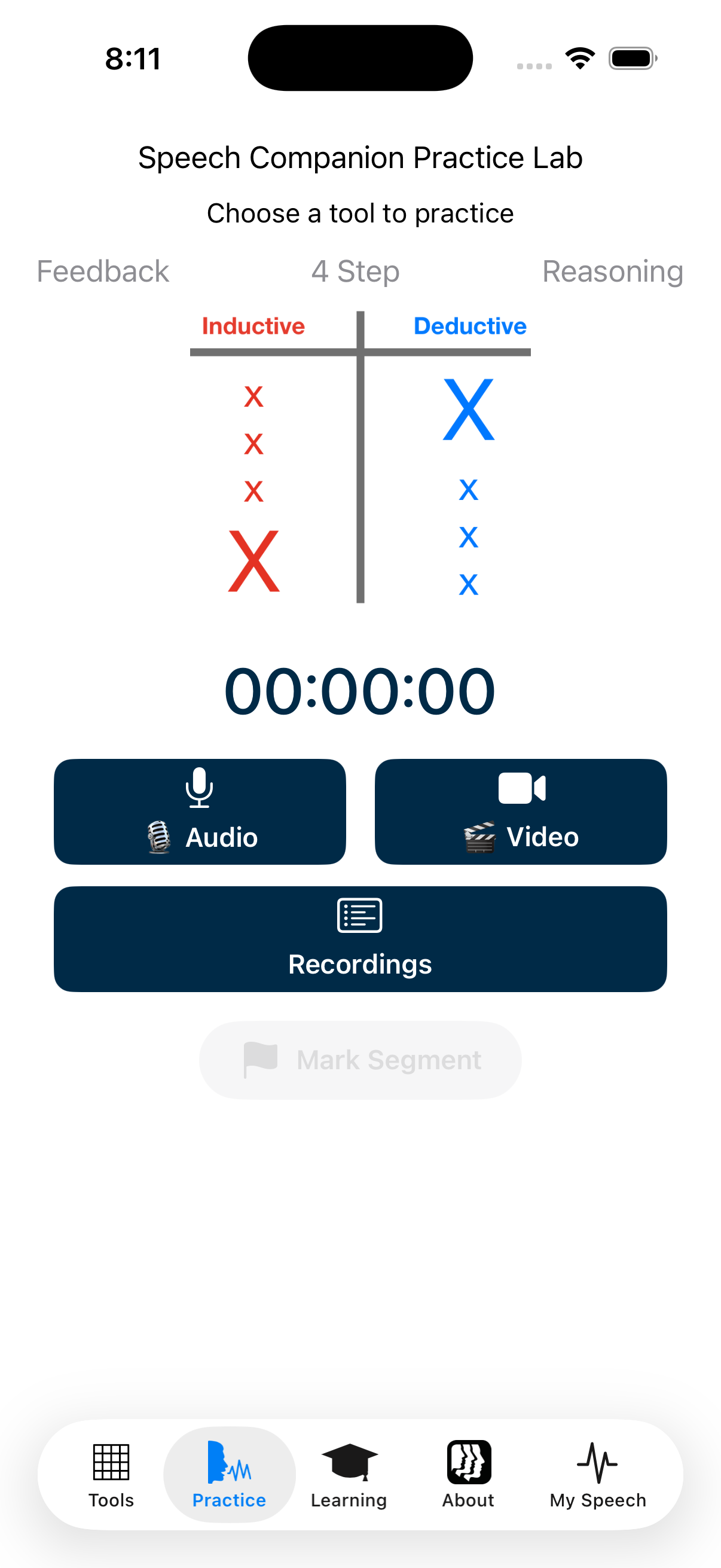
Task: Tap the Mark Segment flag button
Action: click(x=360, y=1060)
